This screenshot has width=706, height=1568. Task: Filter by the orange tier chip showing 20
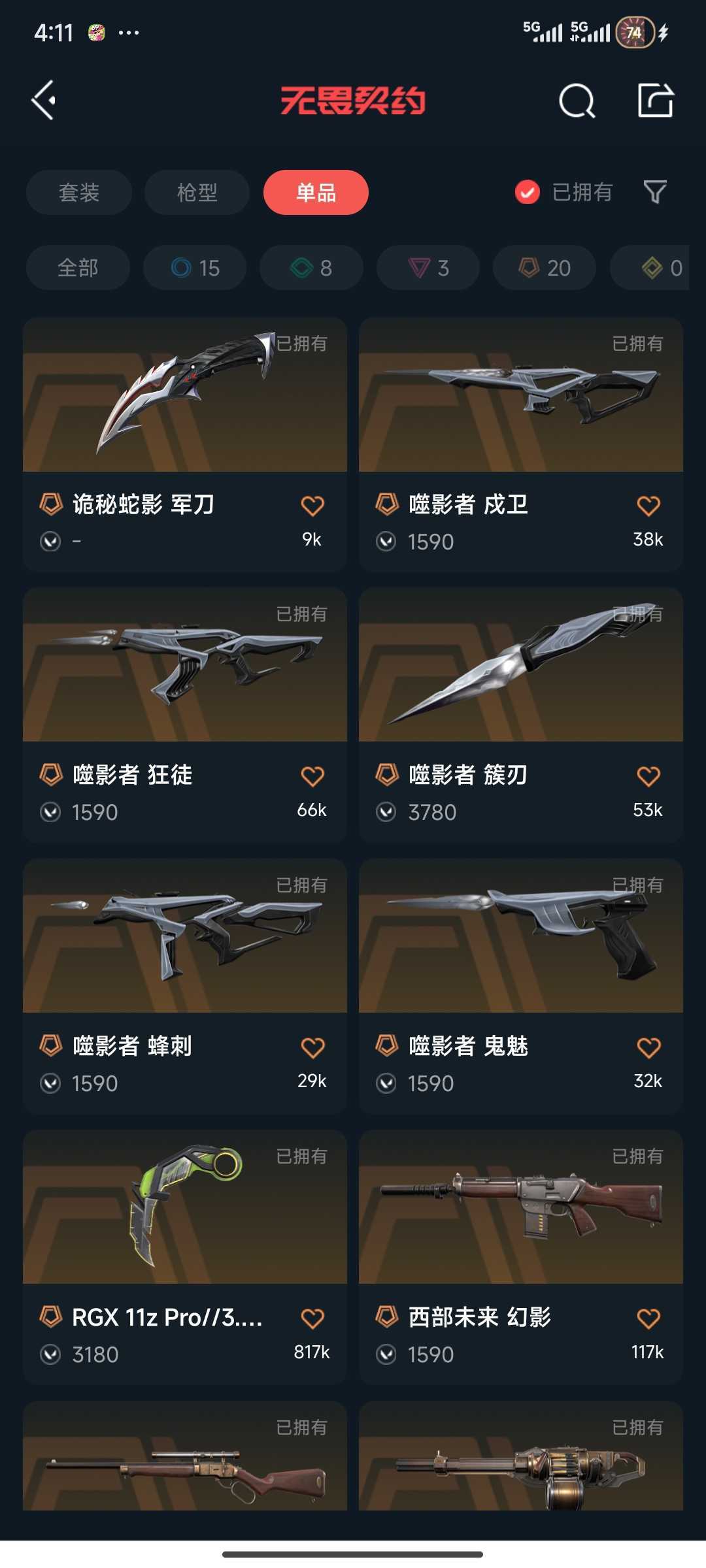pos(545,268)
